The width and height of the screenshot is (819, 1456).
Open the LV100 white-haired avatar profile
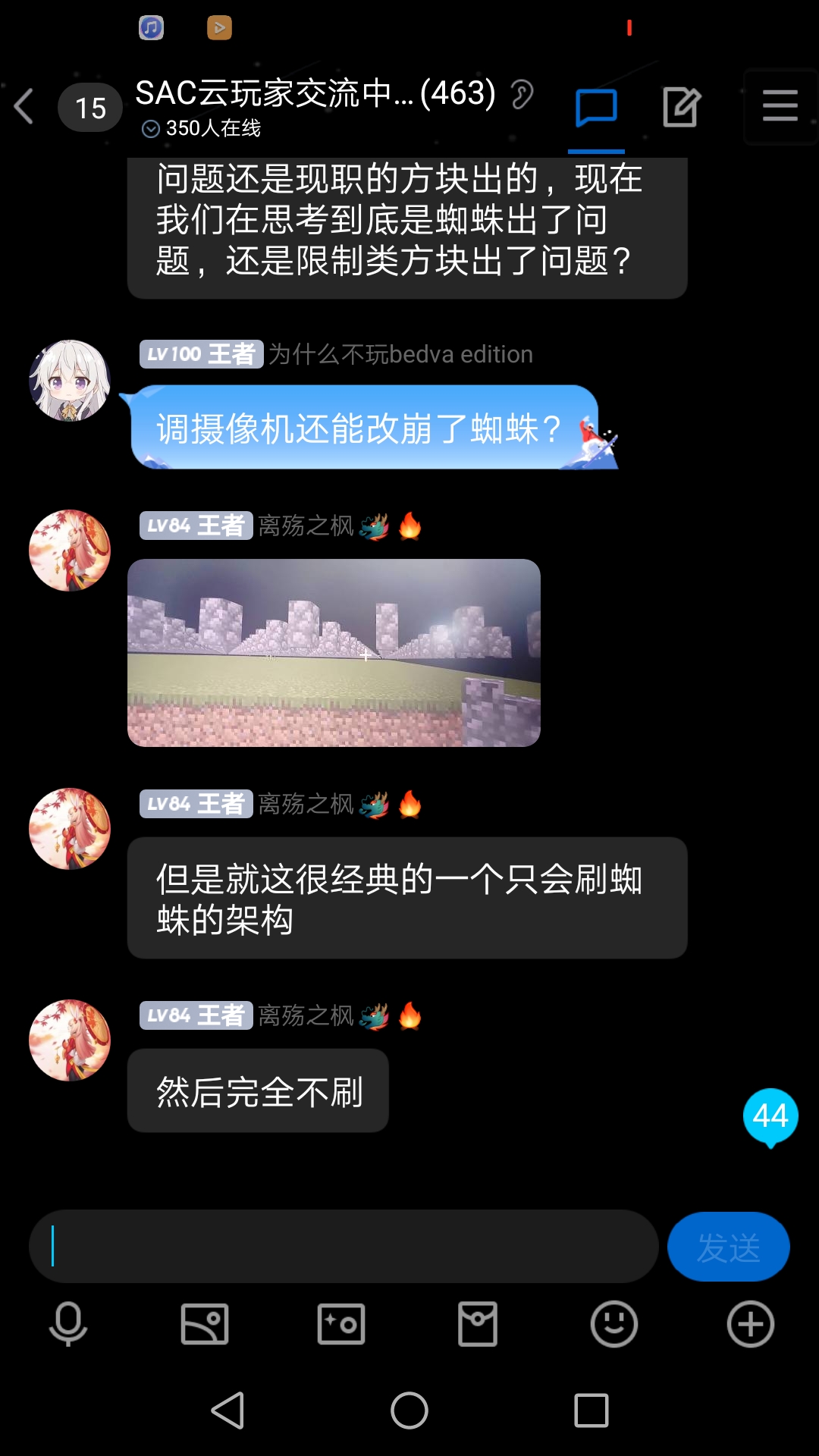tap(70, 381)
